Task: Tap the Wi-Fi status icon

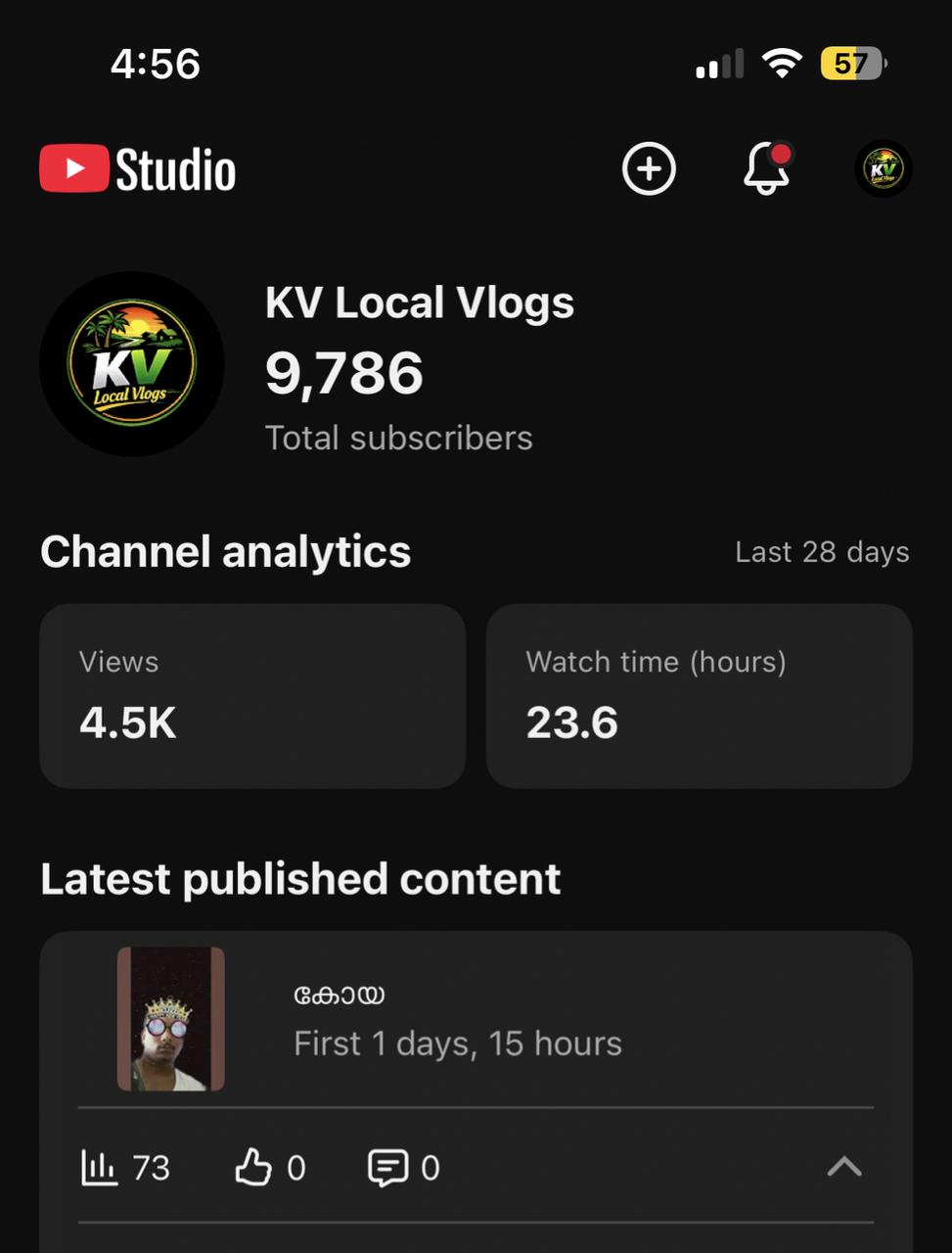Action: (781, 61)
